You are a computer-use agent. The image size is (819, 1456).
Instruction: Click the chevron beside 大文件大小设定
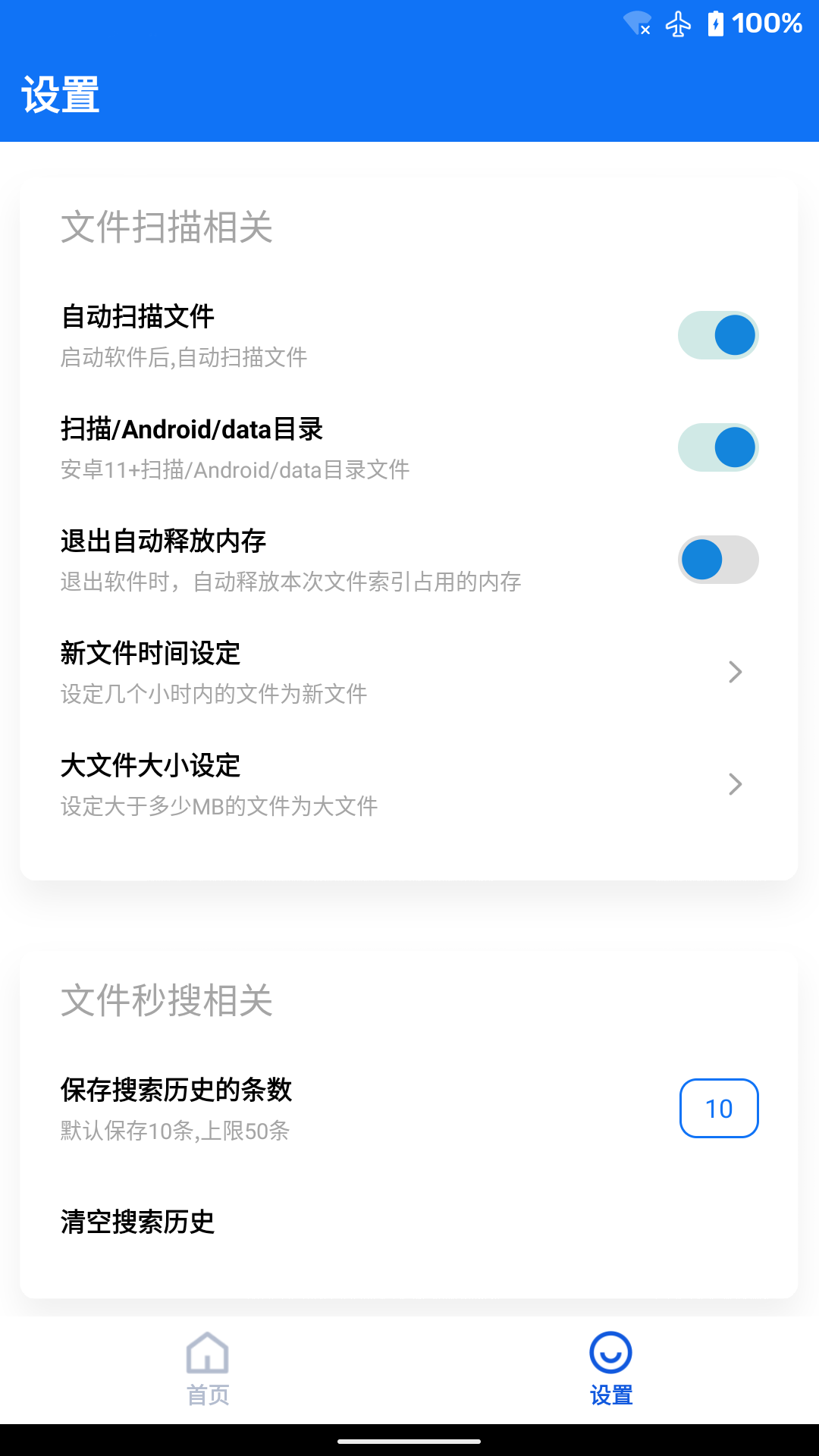[x=735, y=785]
